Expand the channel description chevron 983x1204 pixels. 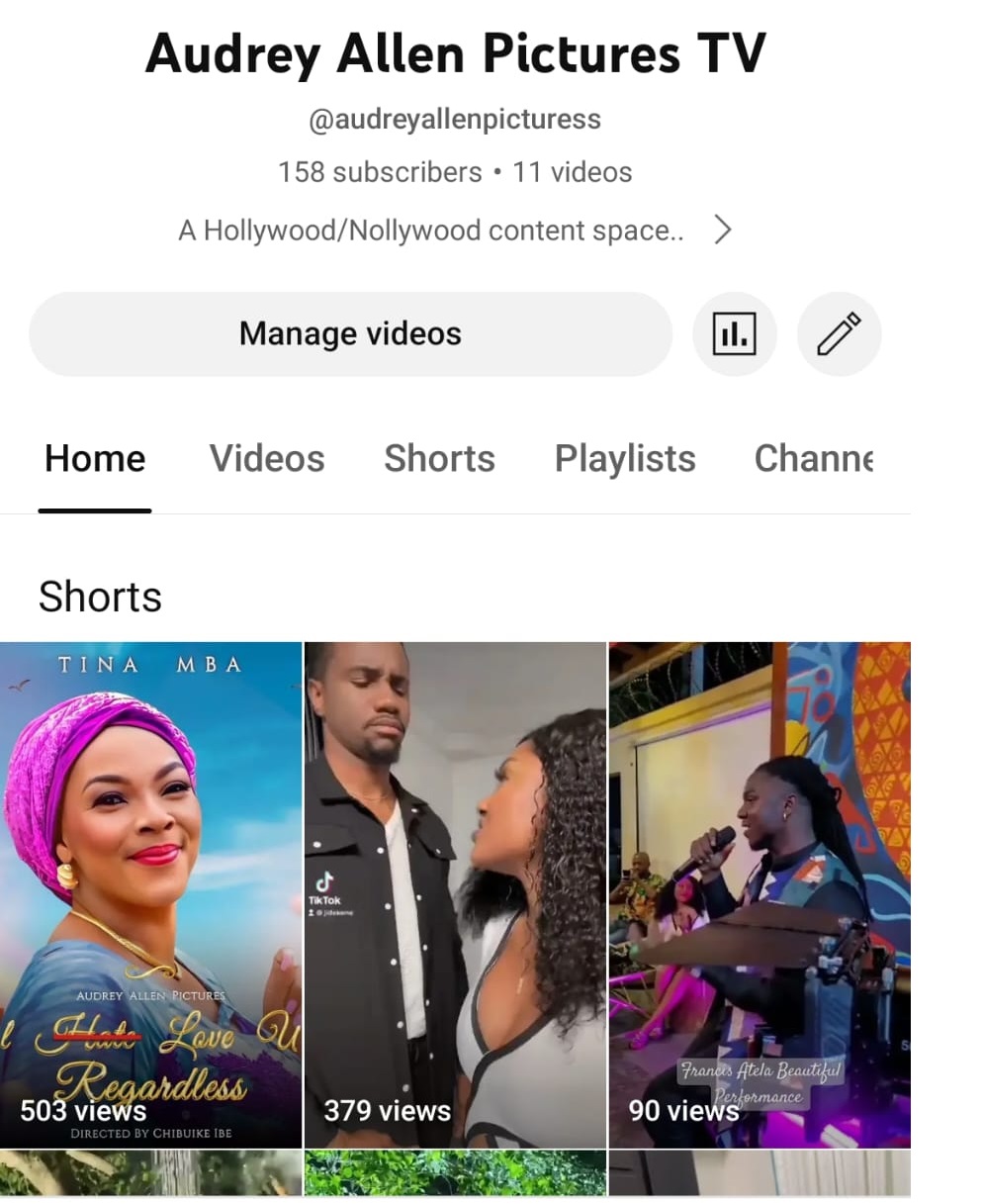(723, 231)
